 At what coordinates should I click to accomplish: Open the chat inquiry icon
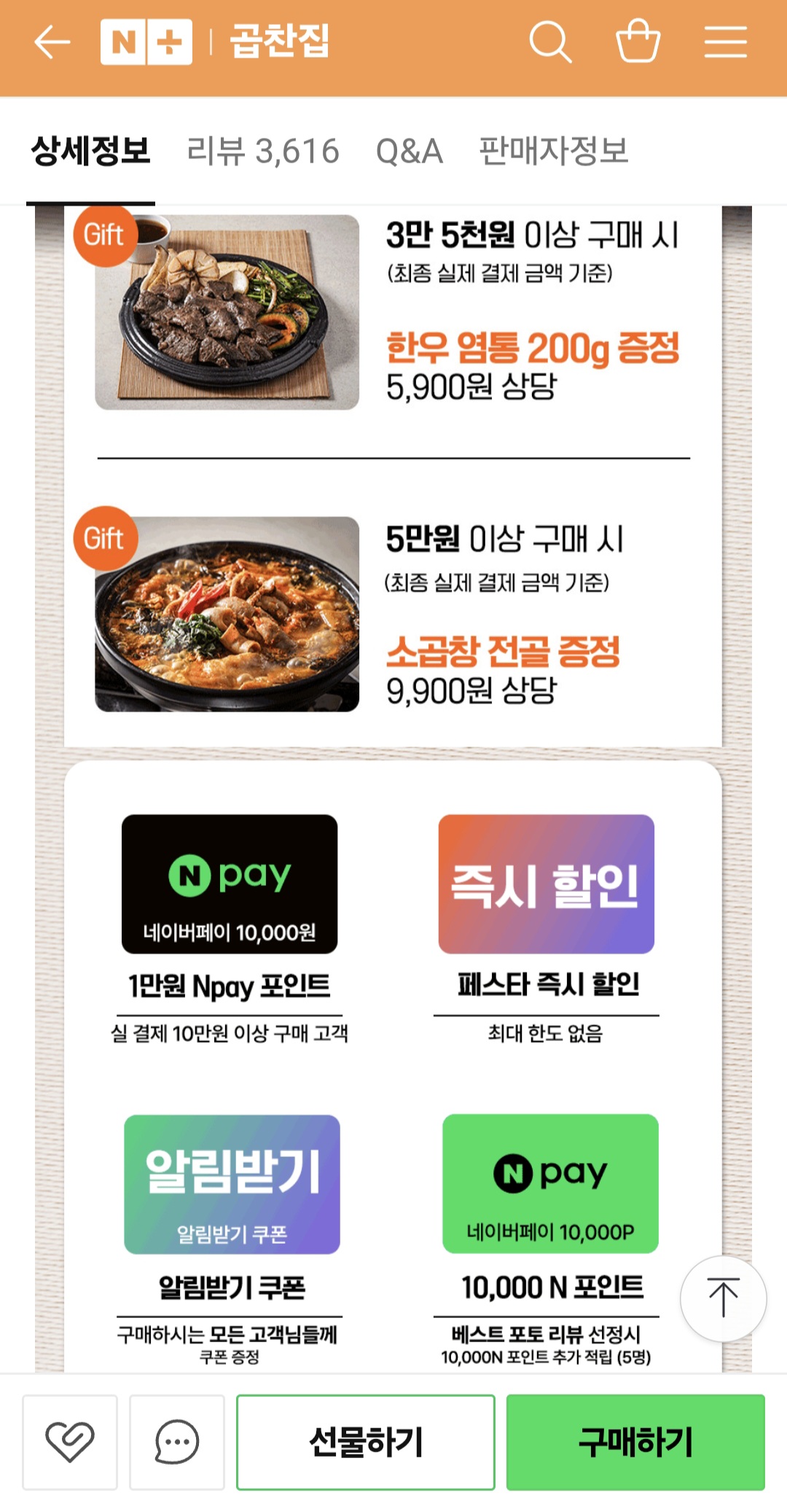click(177, 1442)
